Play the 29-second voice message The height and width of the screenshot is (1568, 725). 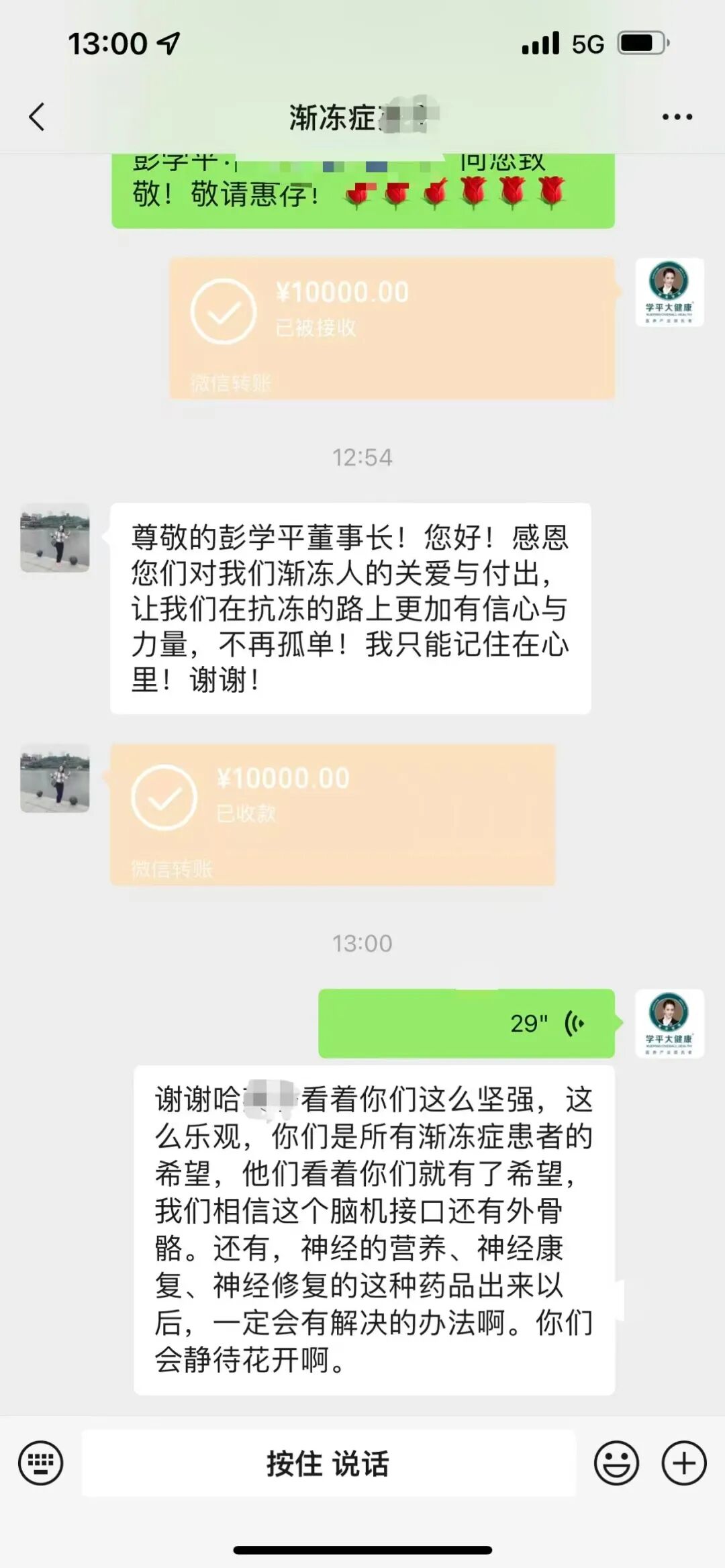tap(466, 1023)
